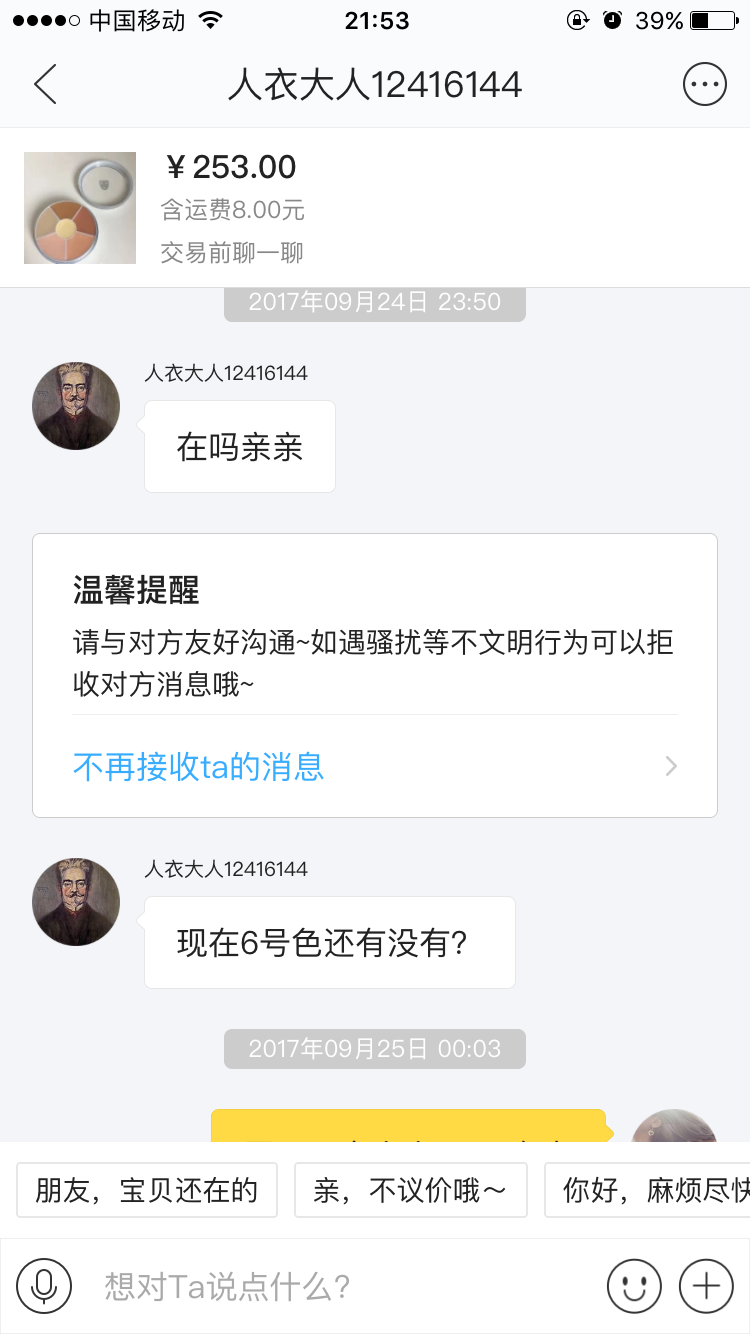Send quick reply 朋友，宝贝还在的
Viewport: 750px width, 1334px height.
tap(146, 1190)
